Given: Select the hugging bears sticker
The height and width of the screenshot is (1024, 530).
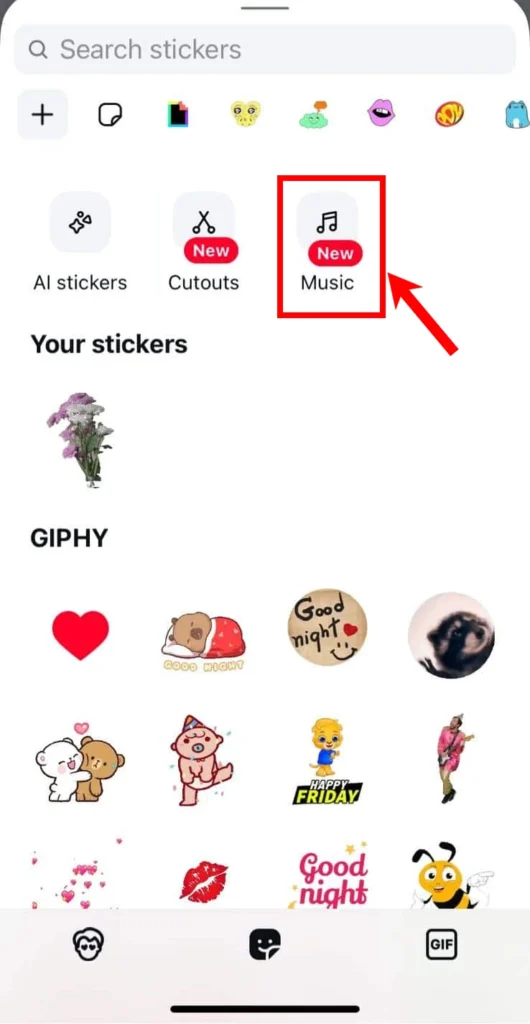Looking at the screenshot, I should (80, 761).
